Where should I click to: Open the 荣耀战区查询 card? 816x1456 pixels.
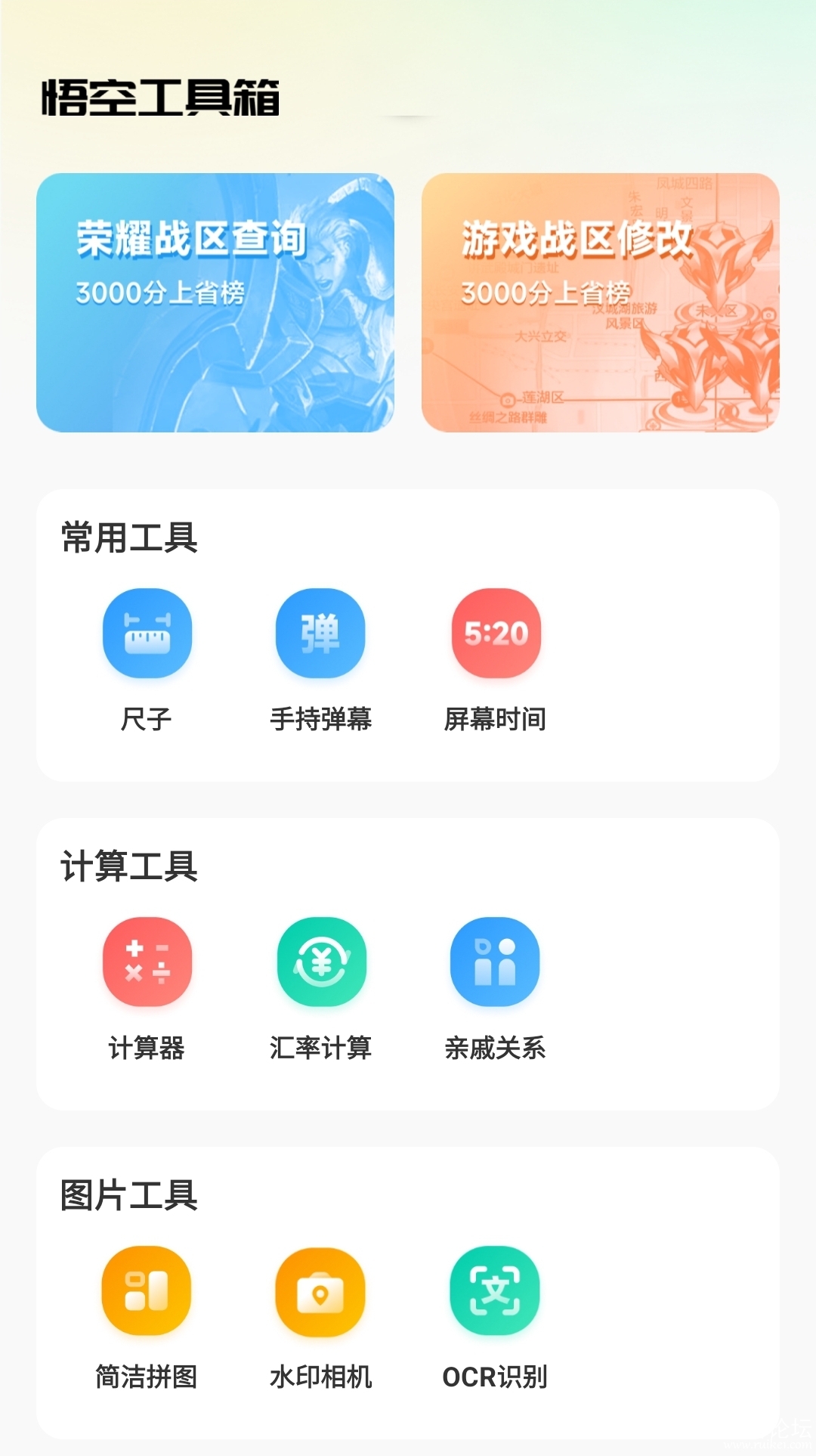click(x=215, y=302)
